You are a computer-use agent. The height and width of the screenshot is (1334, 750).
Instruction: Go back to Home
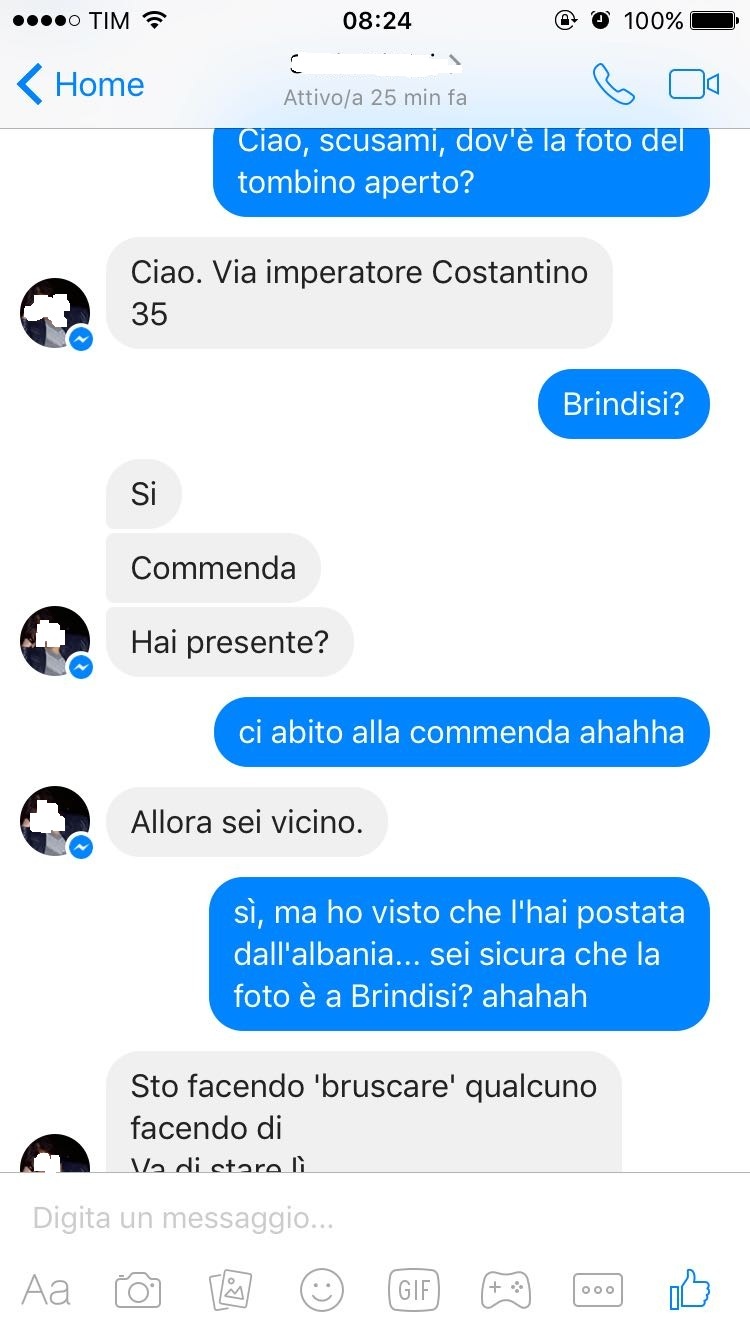[x=80, y=85]
